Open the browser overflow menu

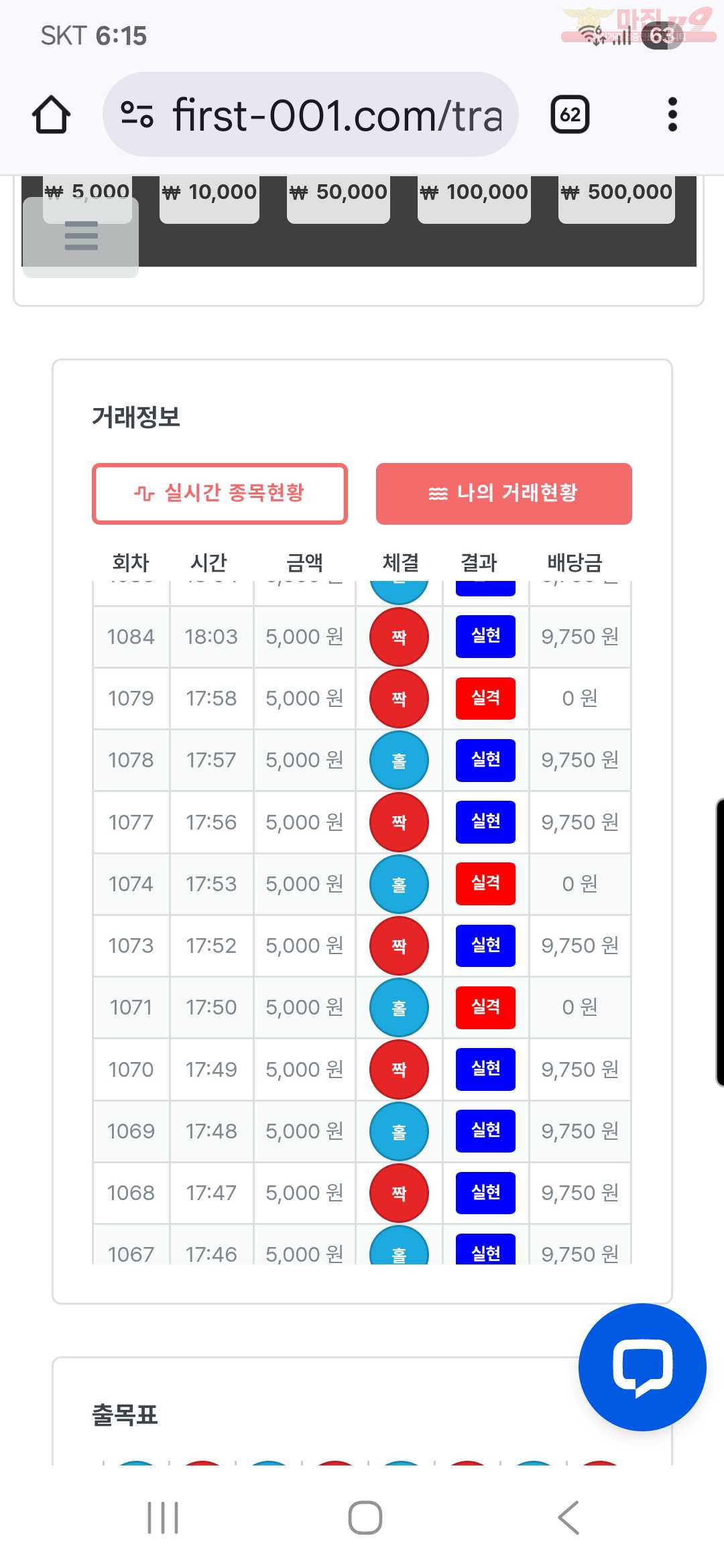[x=672, y=115]
